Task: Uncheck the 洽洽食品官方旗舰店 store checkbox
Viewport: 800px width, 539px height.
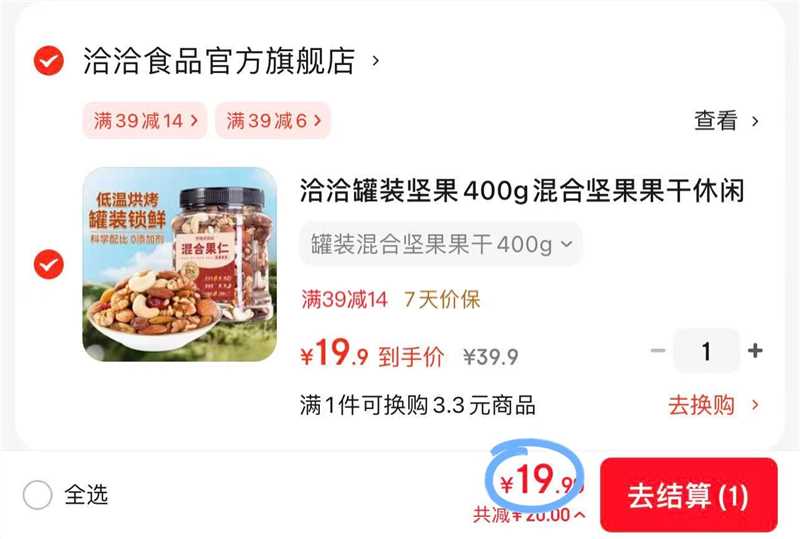Action: pyautogui.click(x=49, y=61)
